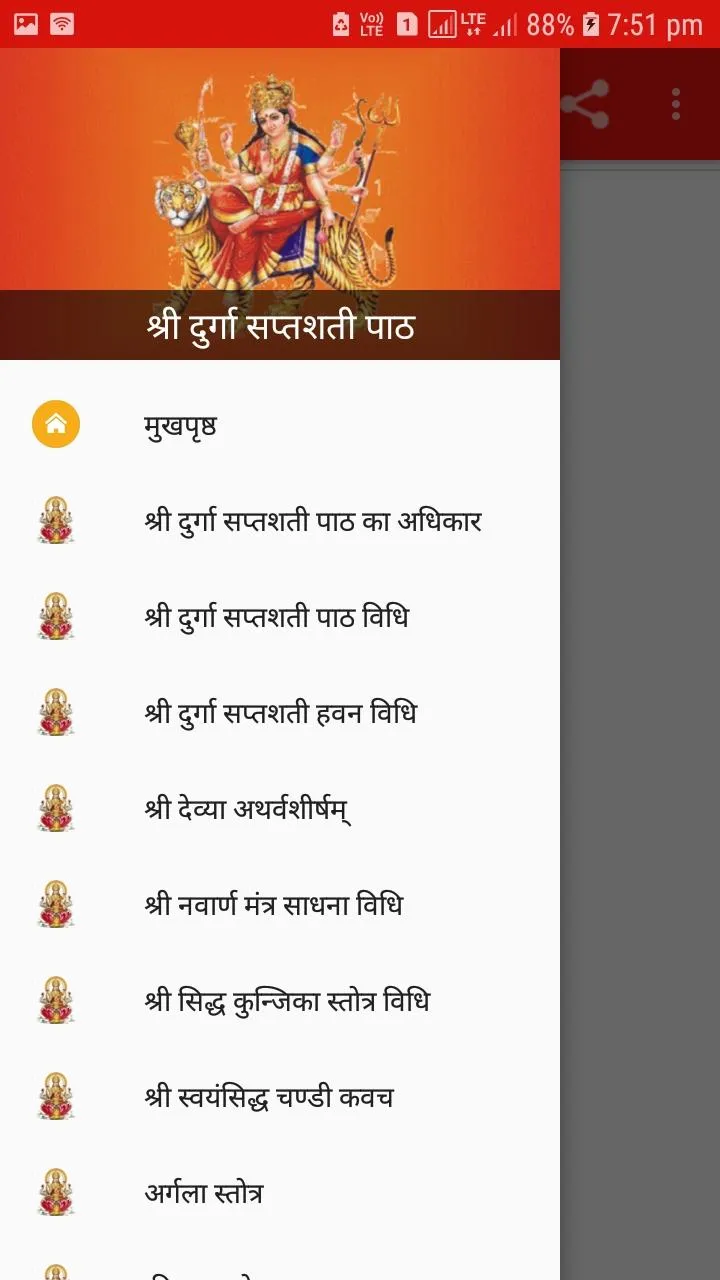The height and width of the screenshot is (1280, 720).
Task: Tap the share icon in the app bar
Action: [585, 104]
